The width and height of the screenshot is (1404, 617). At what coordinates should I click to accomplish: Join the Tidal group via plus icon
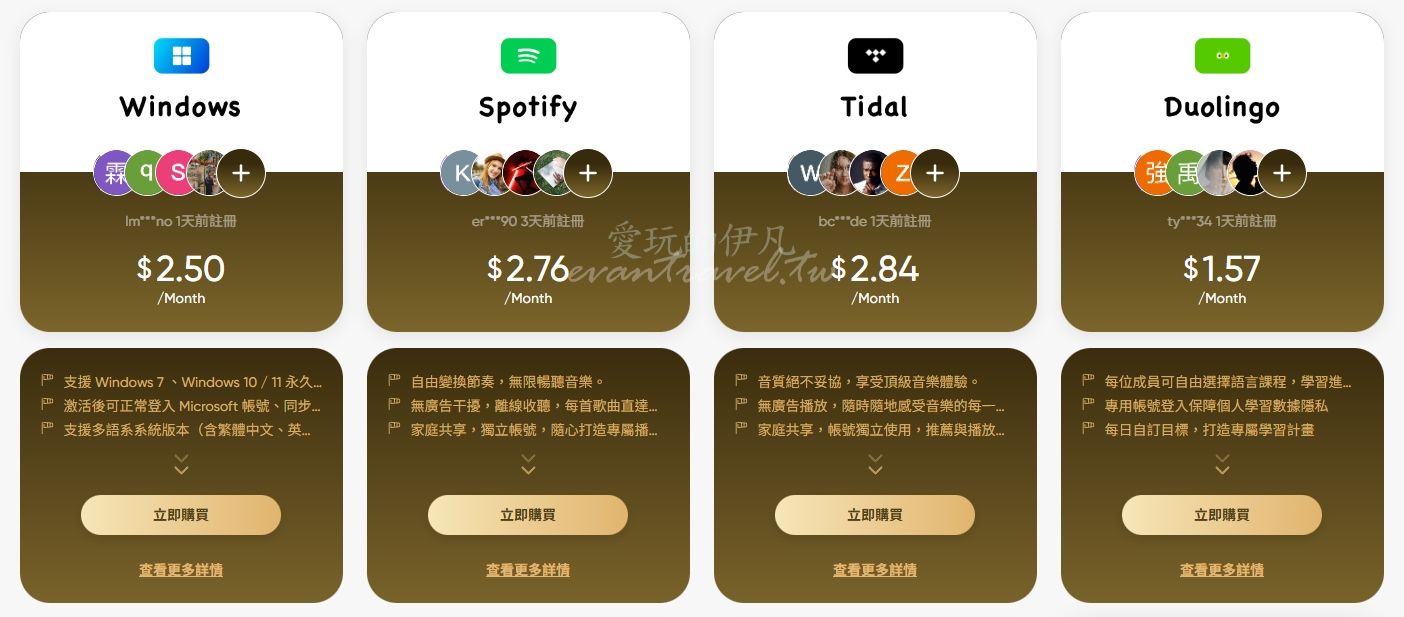pos(935,173)
